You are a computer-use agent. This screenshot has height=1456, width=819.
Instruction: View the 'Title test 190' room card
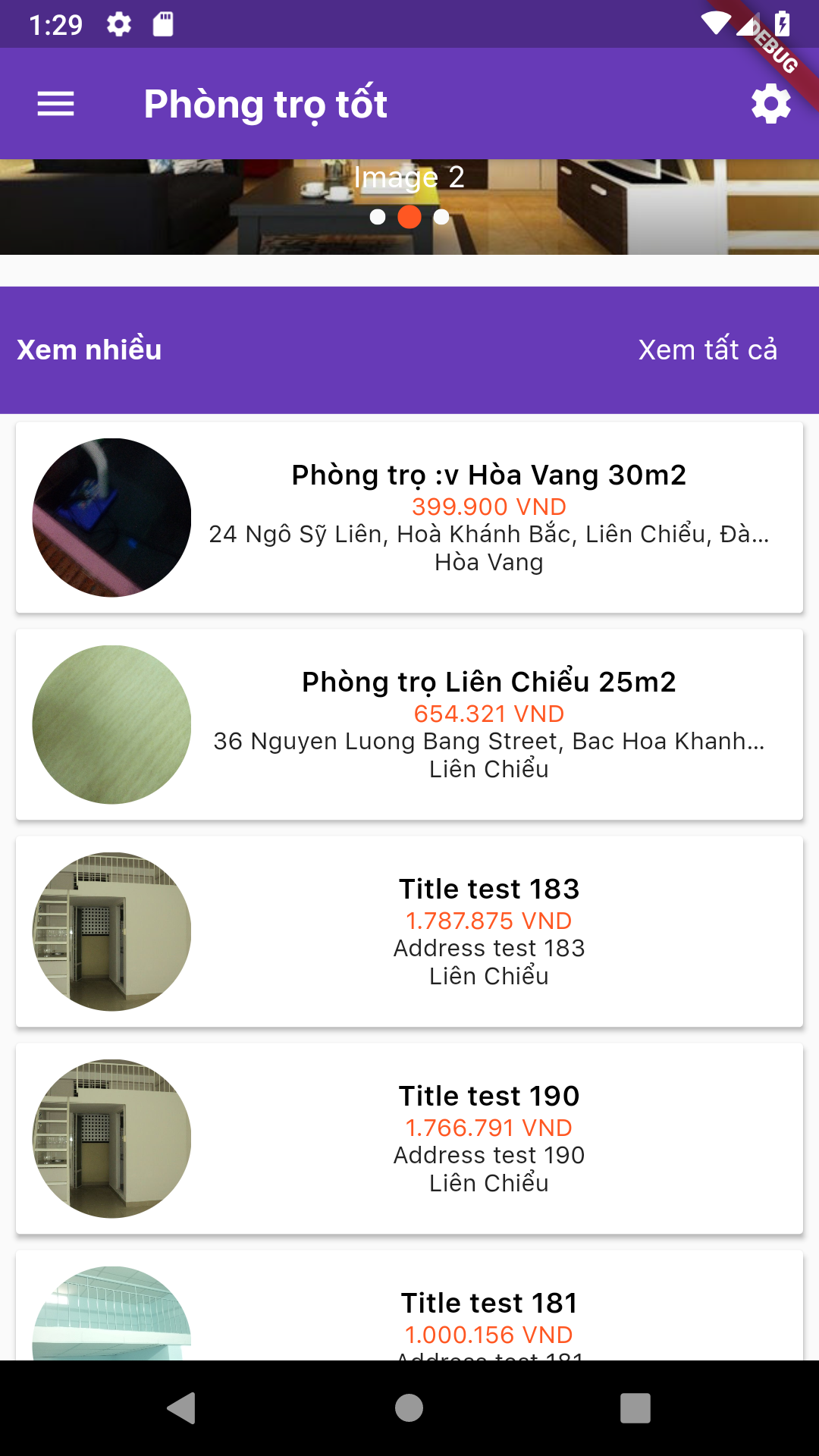click(409, 1138)
